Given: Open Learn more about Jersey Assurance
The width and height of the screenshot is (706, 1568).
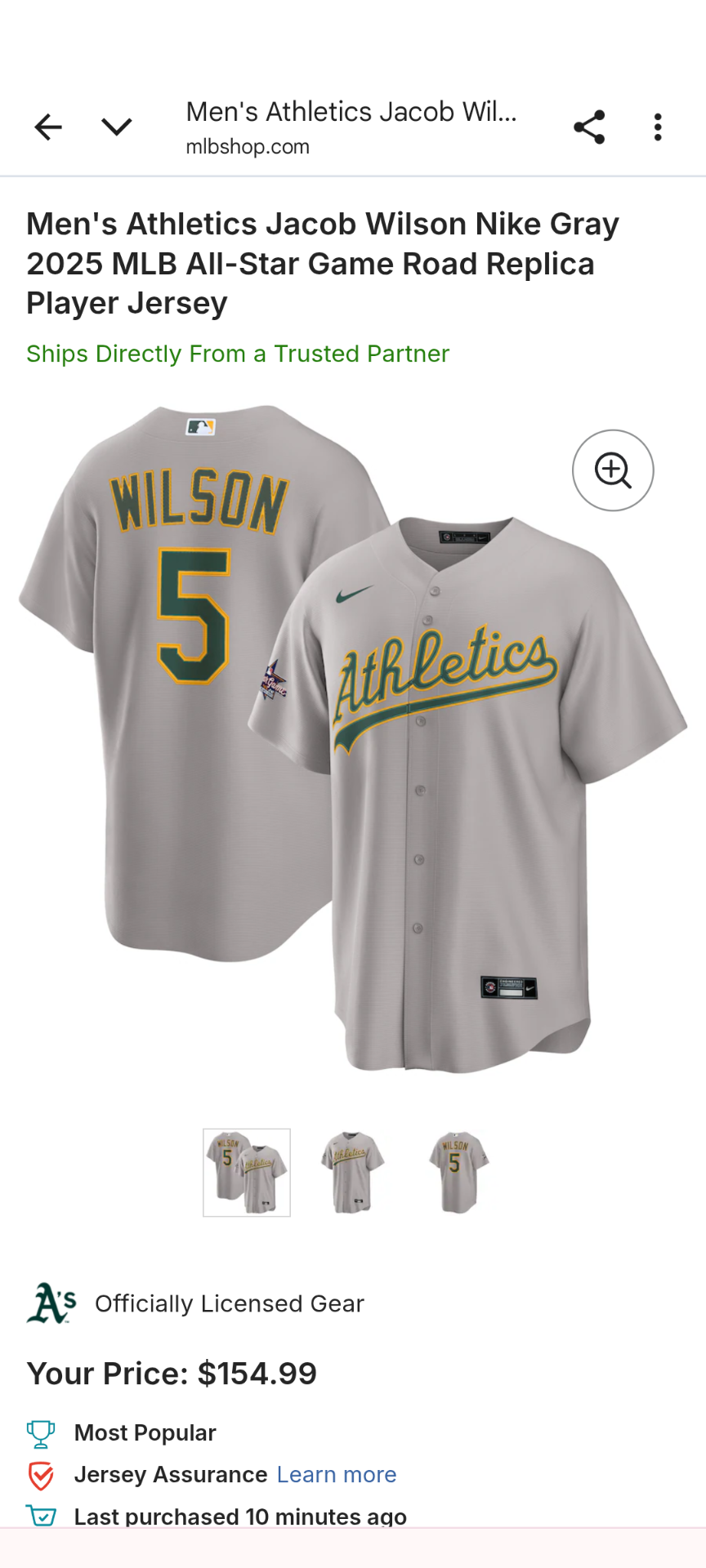Looking at the screenshot, I should click(x=337, y=1474).
